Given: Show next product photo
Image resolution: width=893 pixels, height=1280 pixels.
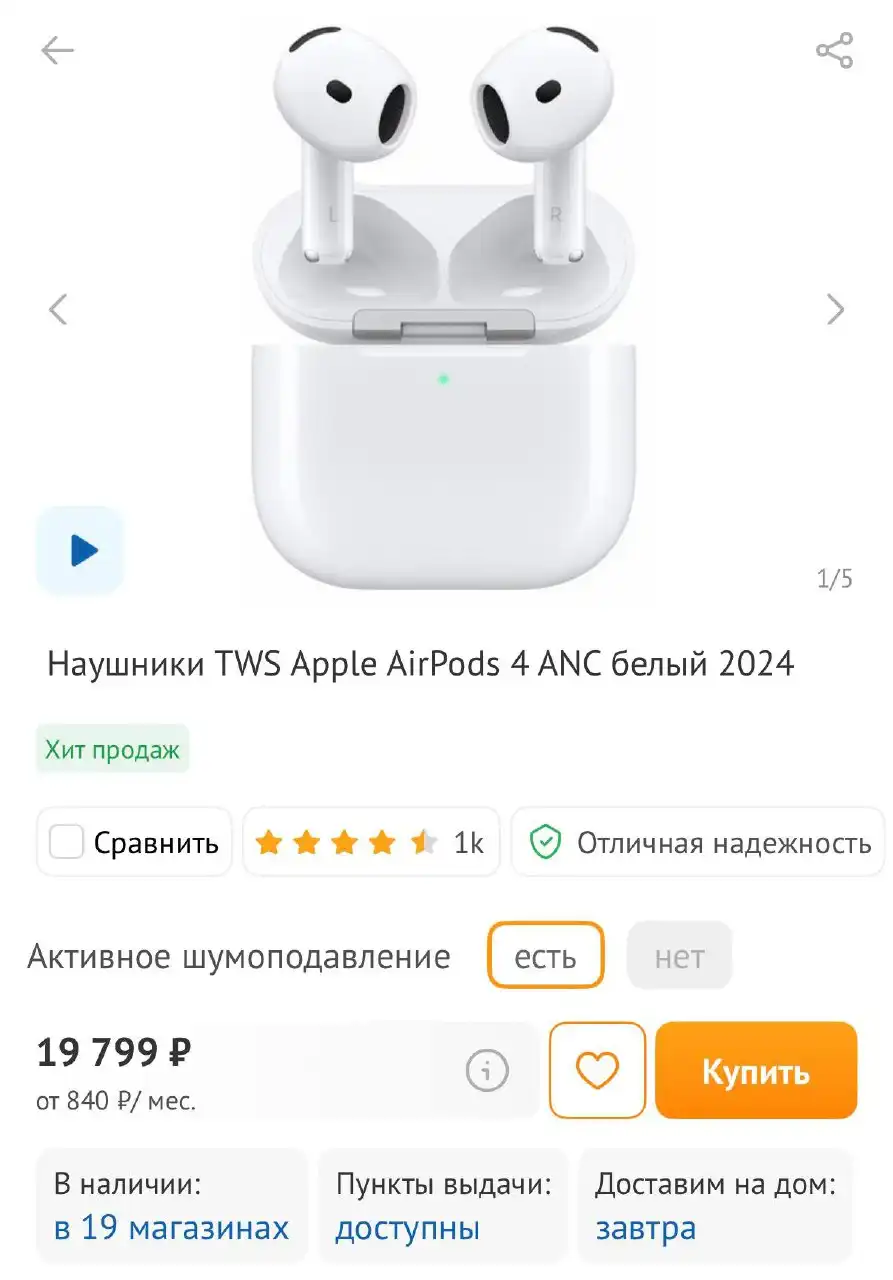Looking at the screenshot, I should (x=835, y=308).
